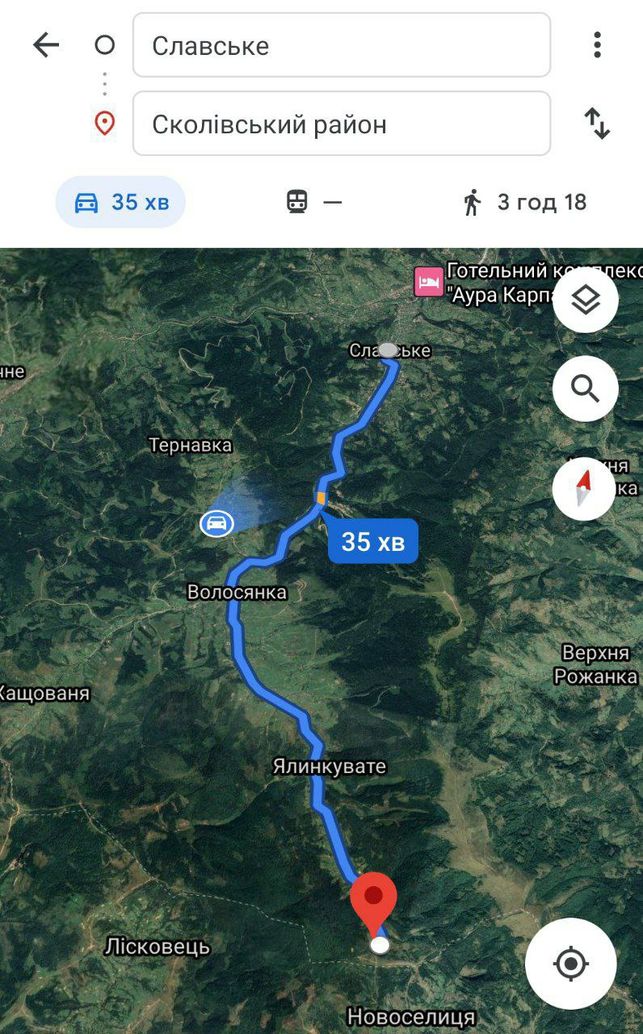643x1034 pixels.
Task: Switch to public transit mode
Action: point(314,202)
